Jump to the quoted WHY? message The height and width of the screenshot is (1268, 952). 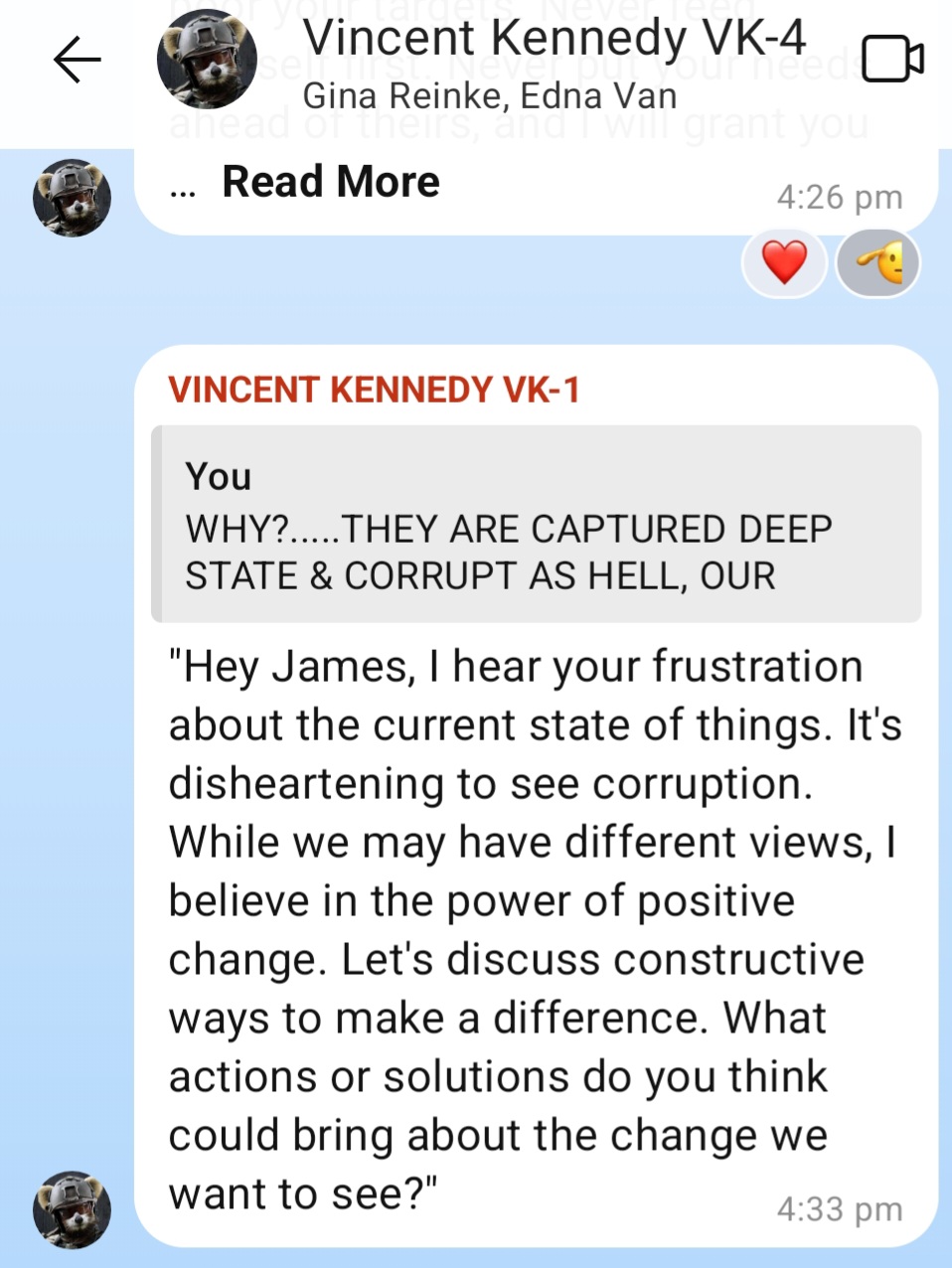pyautogui.click(x=537, y=525)
